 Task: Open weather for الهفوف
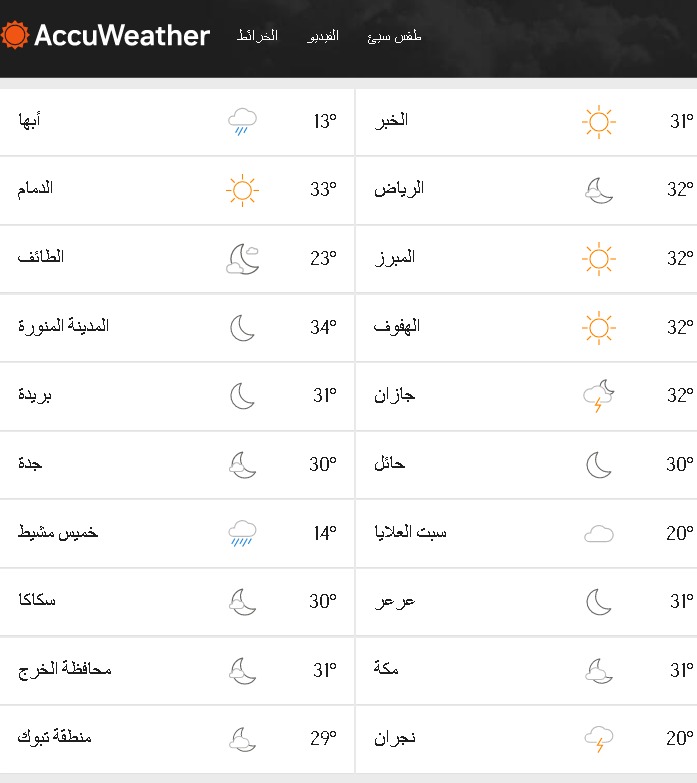tap(525, 327)
